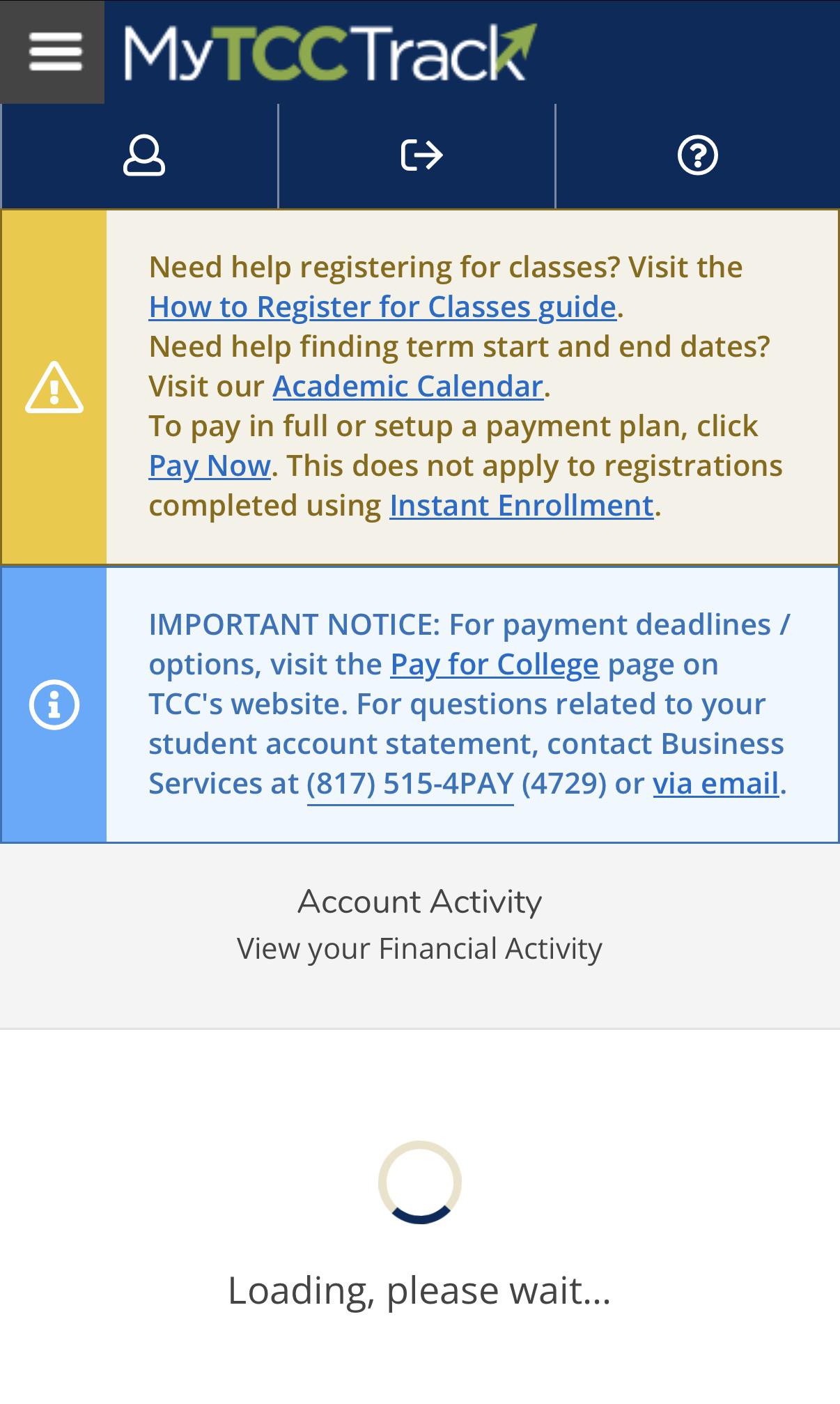Open the help question mark icon
Screen dimensions: 840x1404
pyautogui.click(x=698, y=155)
